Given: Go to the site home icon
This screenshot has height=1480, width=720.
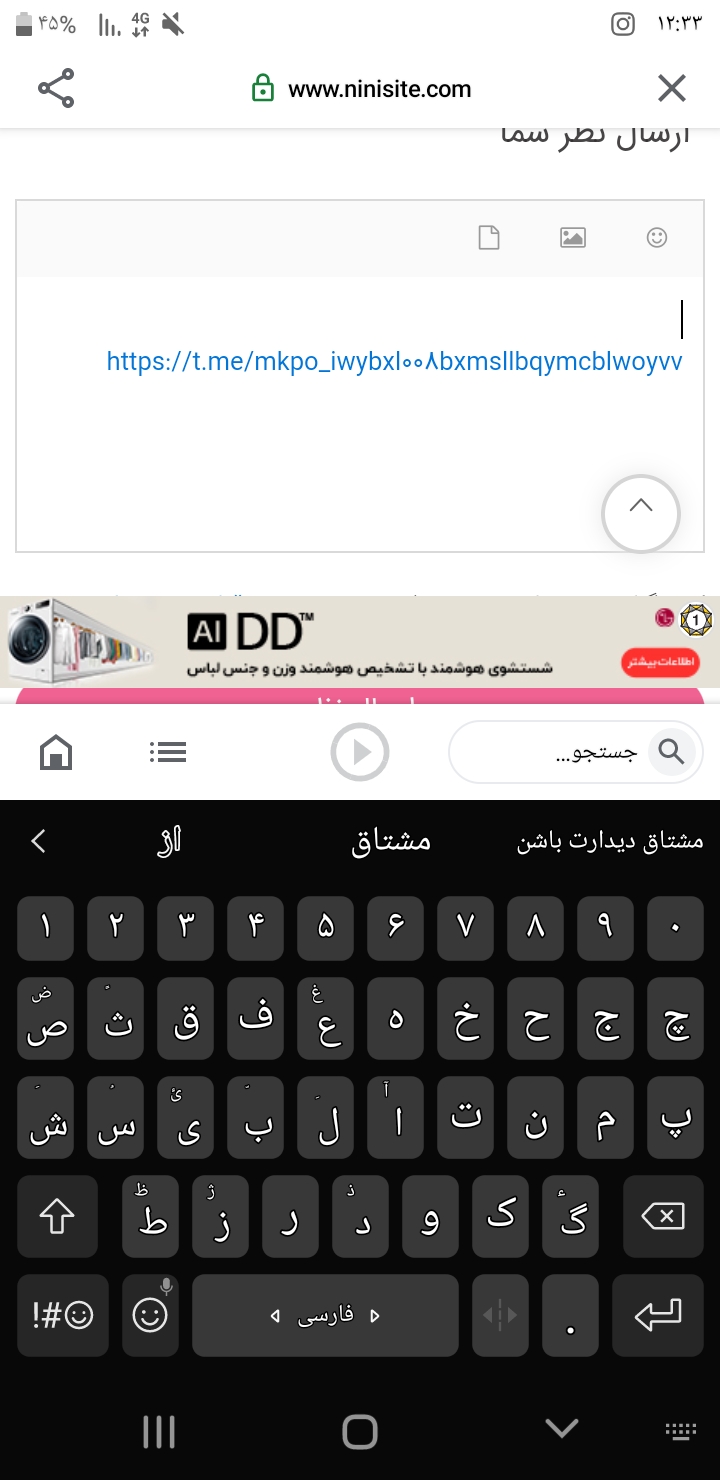Looking at the screenshot, I should [56, 752].
